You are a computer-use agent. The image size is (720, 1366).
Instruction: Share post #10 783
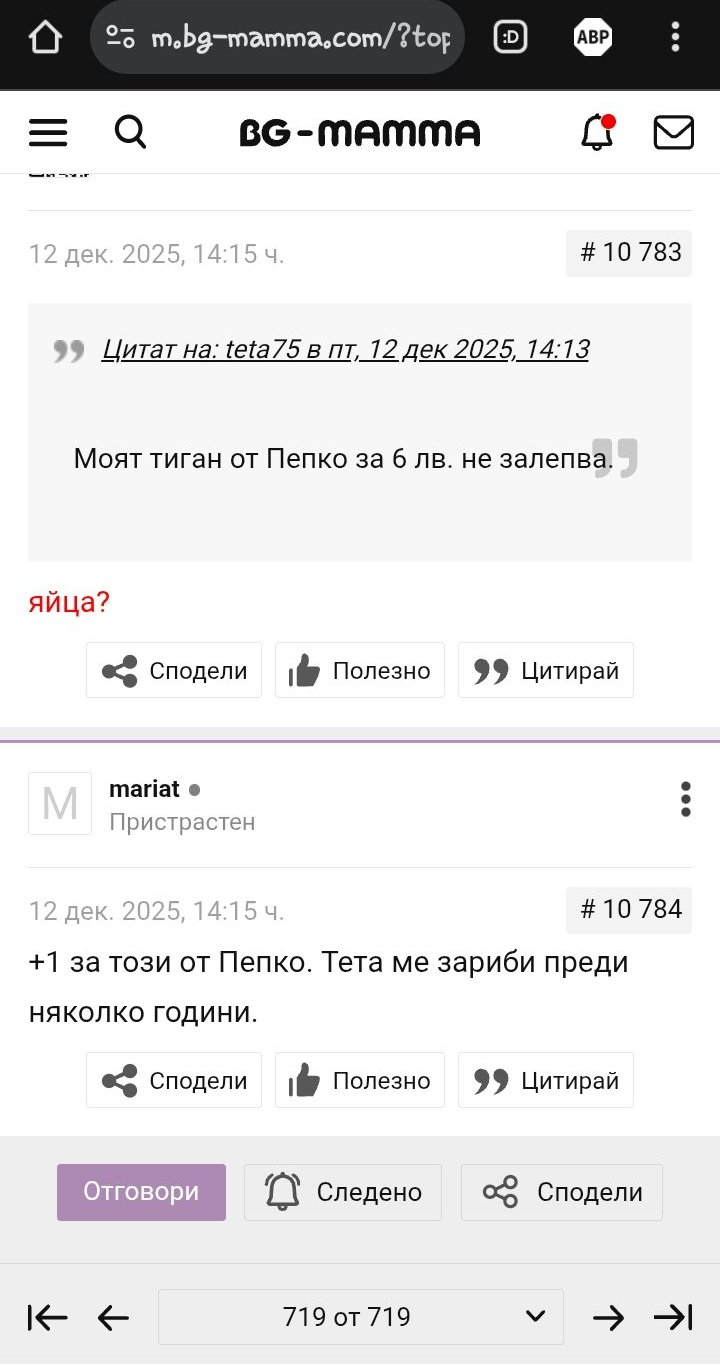[174, 670]
